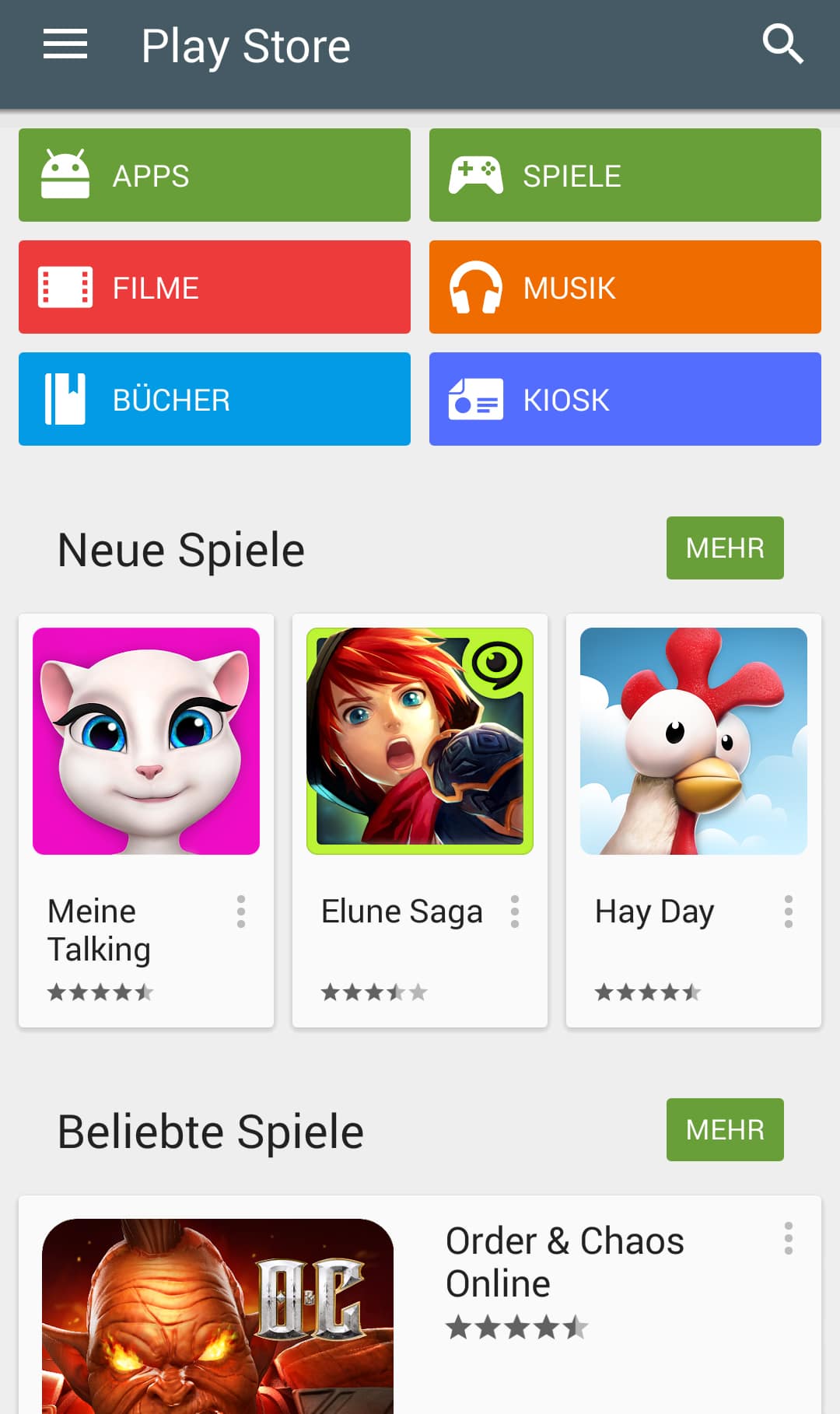
Task: Open the Hay Day game card
Action: pyautogui.click(x=694, y=821)
